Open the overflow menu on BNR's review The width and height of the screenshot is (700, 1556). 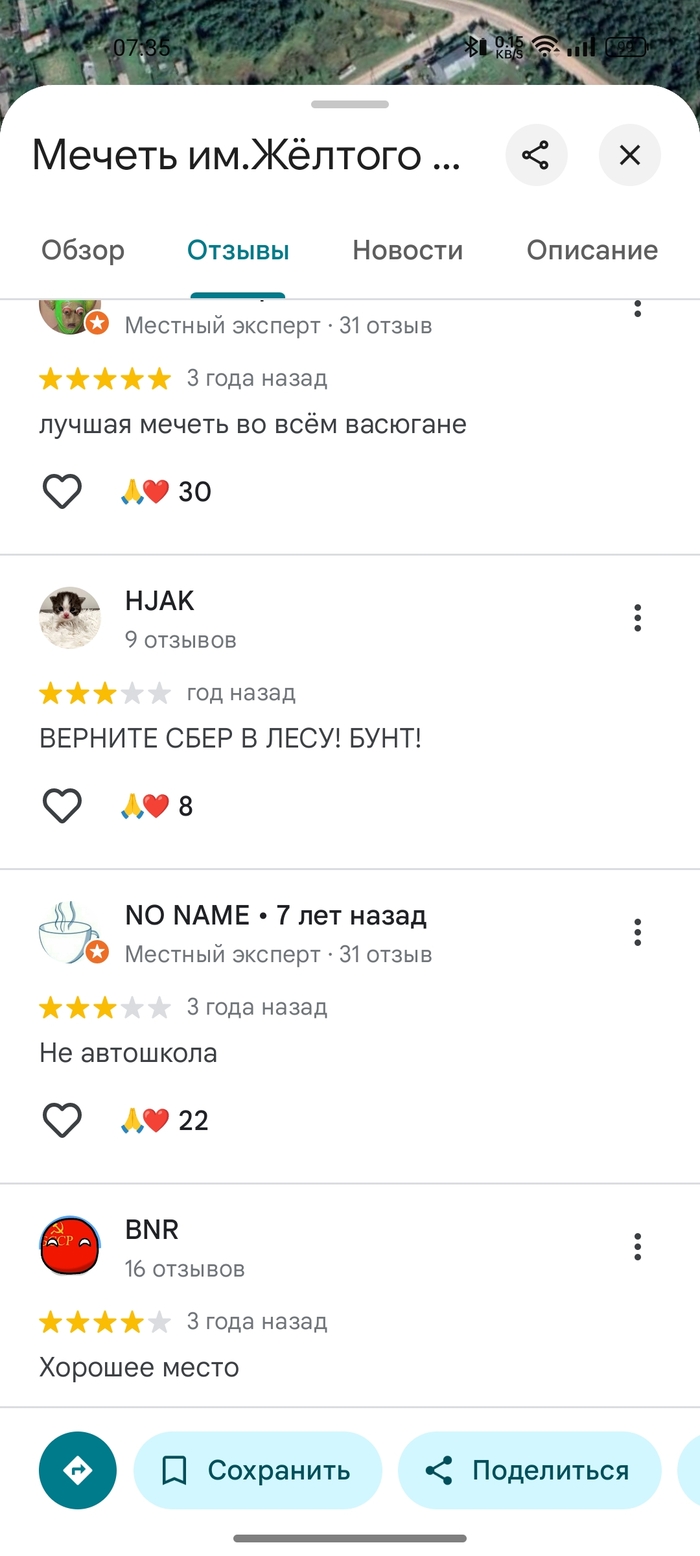point(637,1247)
